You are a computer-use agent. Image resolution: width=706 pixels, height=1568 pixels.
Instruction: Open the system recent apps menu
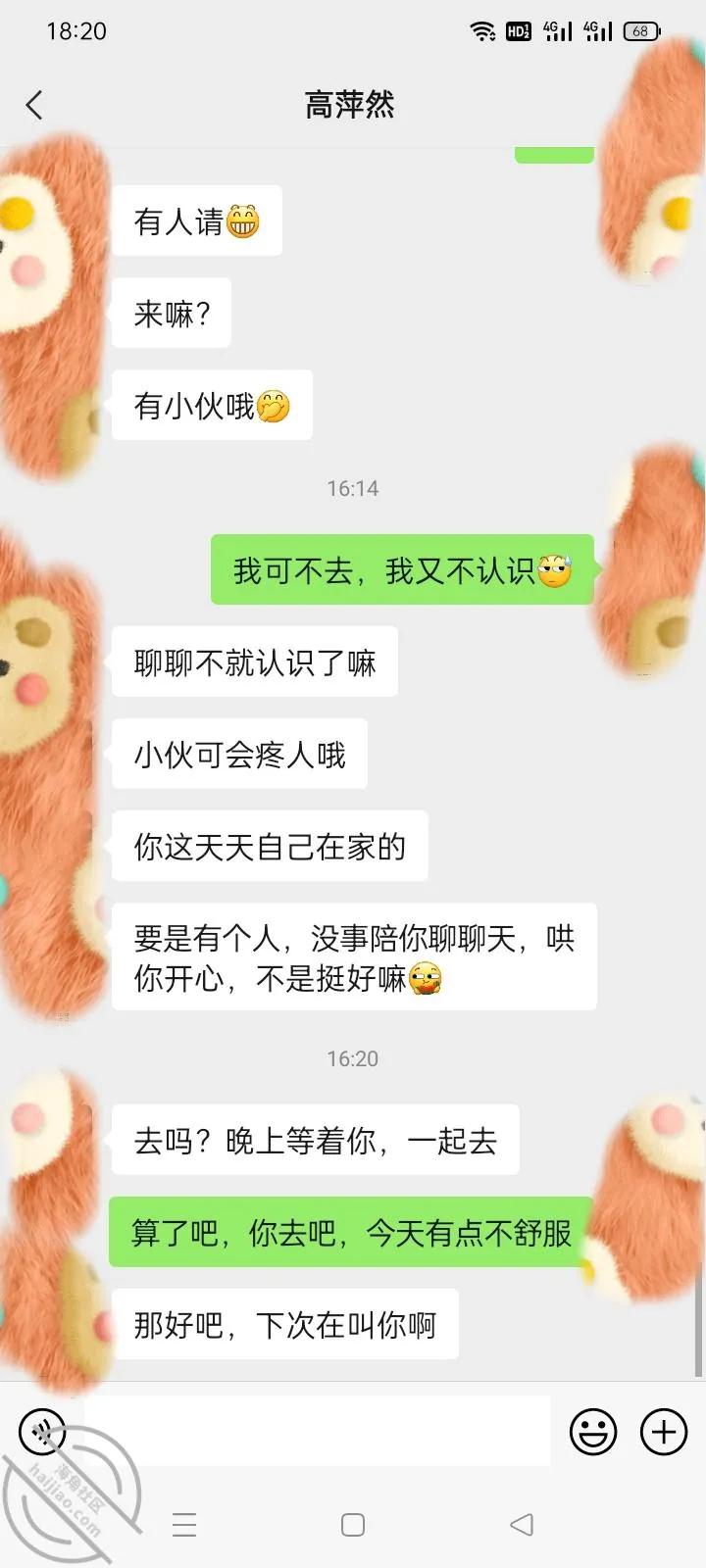tap(184, 1525)
